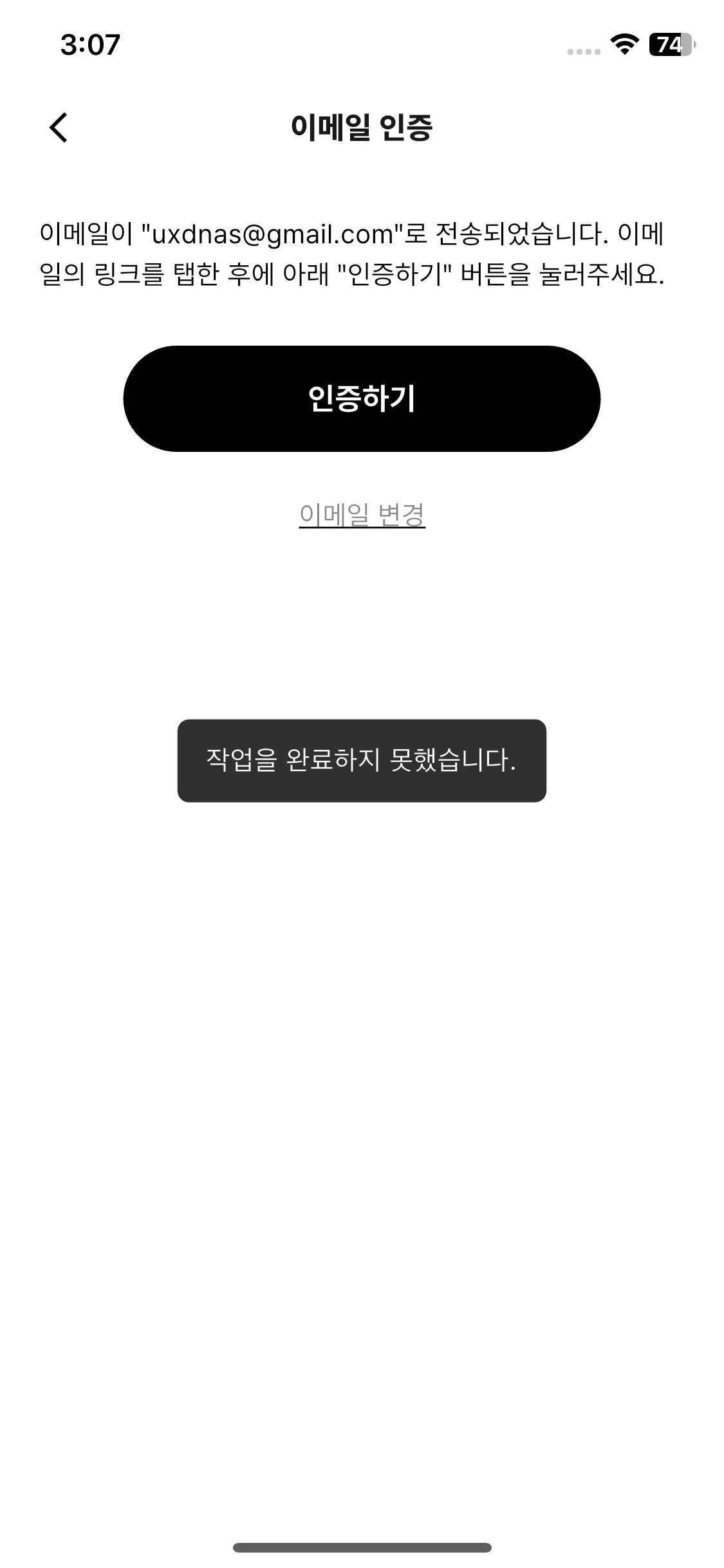Tap the 인증하기 button
The image size is (724, 1568).
[362, 398]
